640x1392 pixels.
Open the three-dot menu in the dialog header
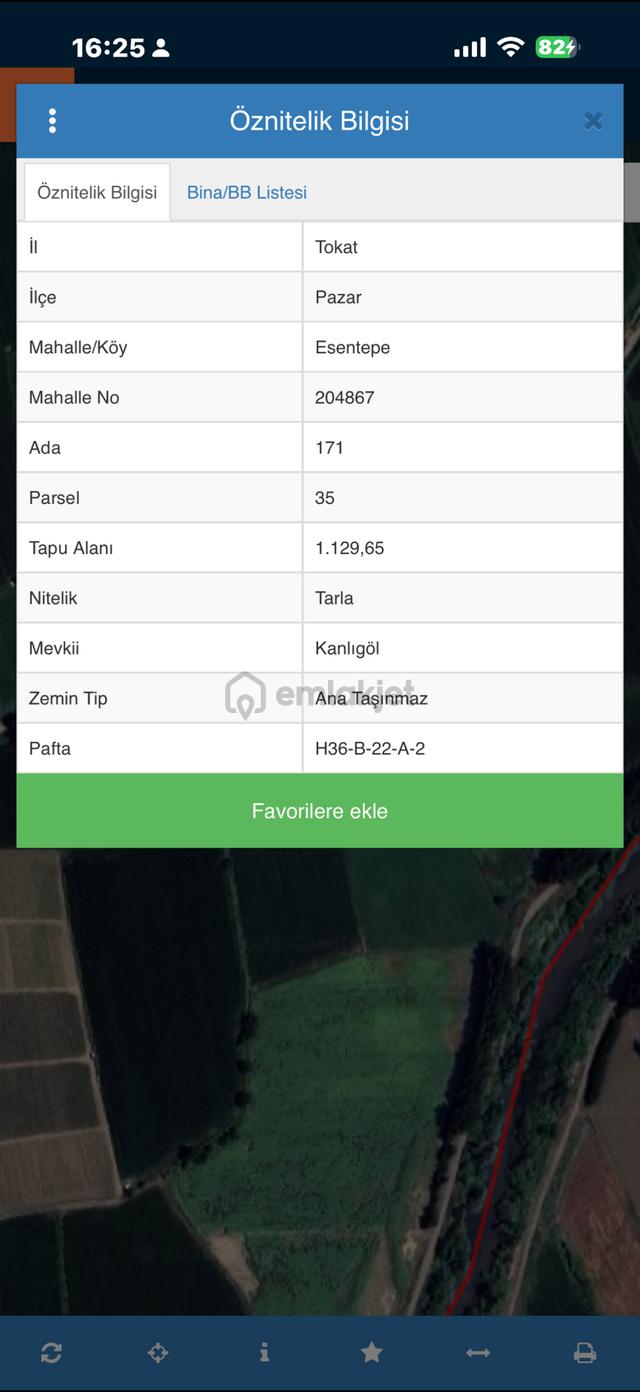(x=52, y=121)
